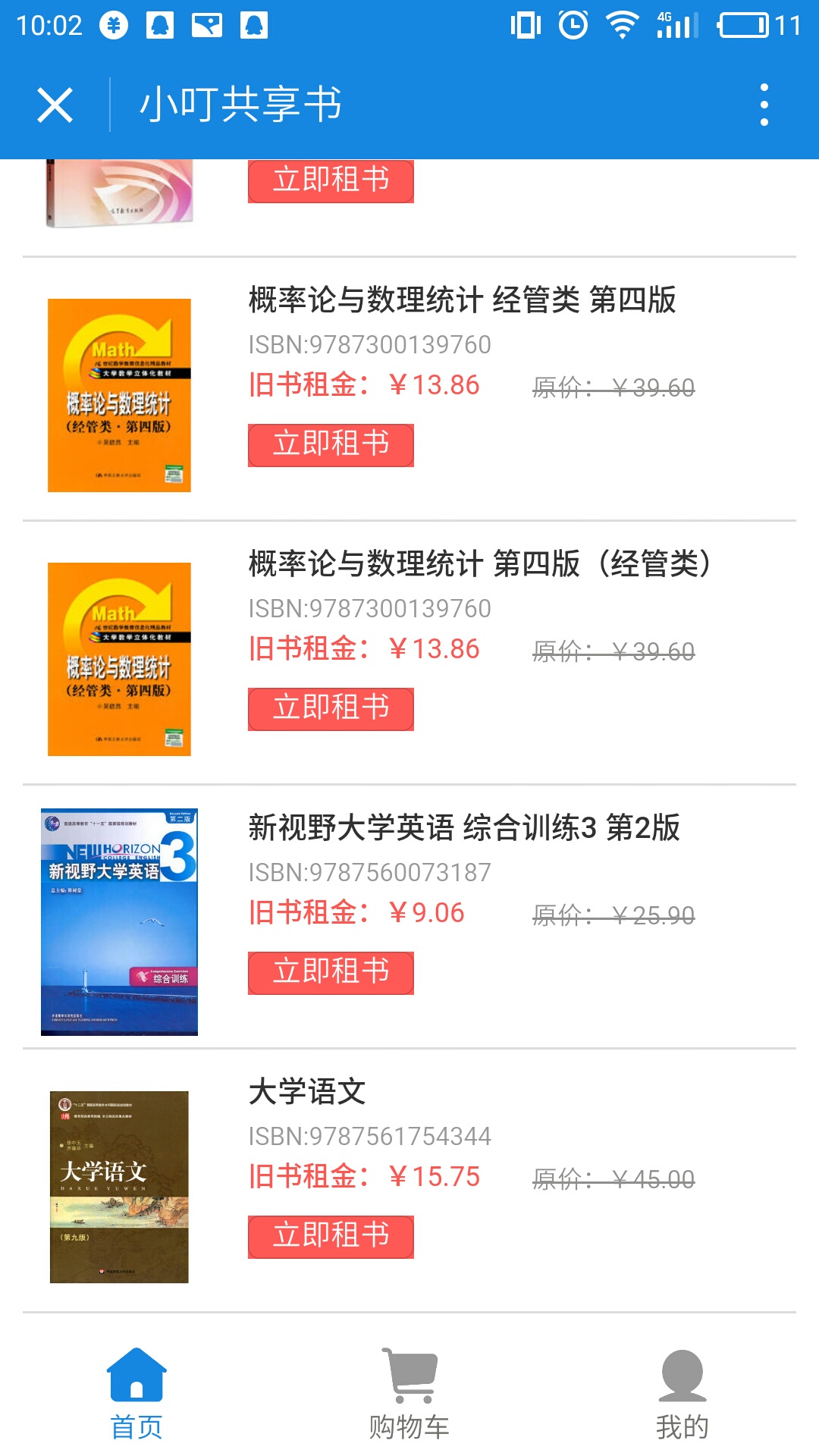
Task: Close the 小叮共享书 page
Action: coord(55,105)
